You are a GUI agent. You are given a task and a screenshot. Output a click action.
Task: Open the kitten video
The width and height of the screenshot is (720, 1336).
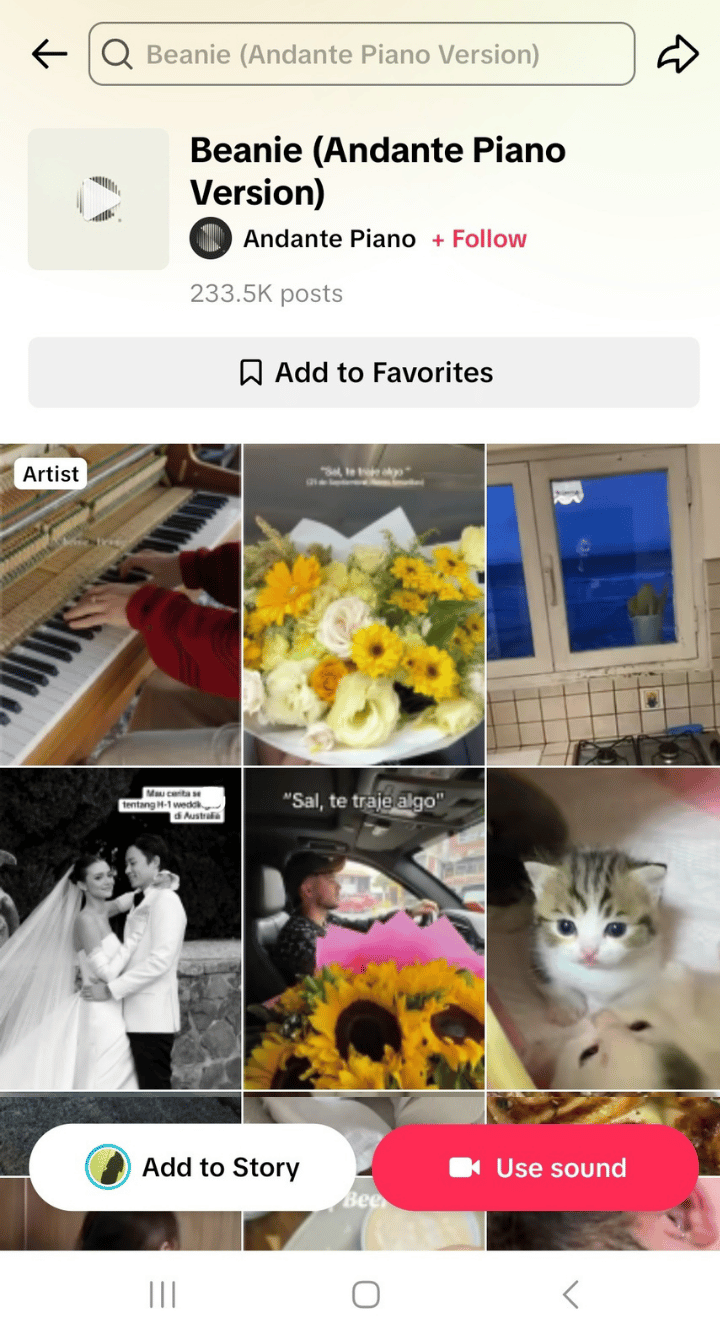[x=603, y=928]
